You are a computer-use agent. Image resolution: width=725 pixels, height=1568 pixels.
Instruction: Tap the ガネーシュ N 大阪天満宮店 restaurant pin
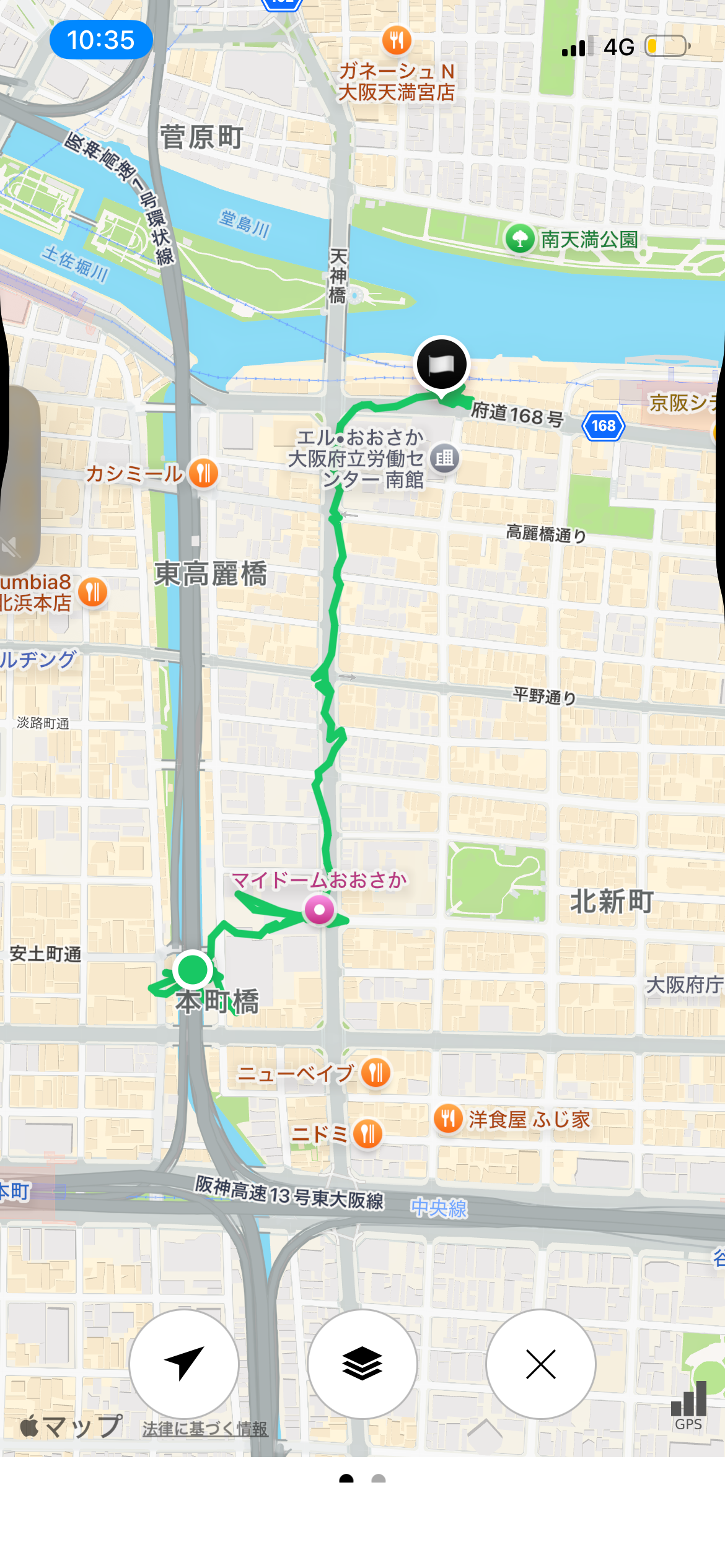[397, 40]
